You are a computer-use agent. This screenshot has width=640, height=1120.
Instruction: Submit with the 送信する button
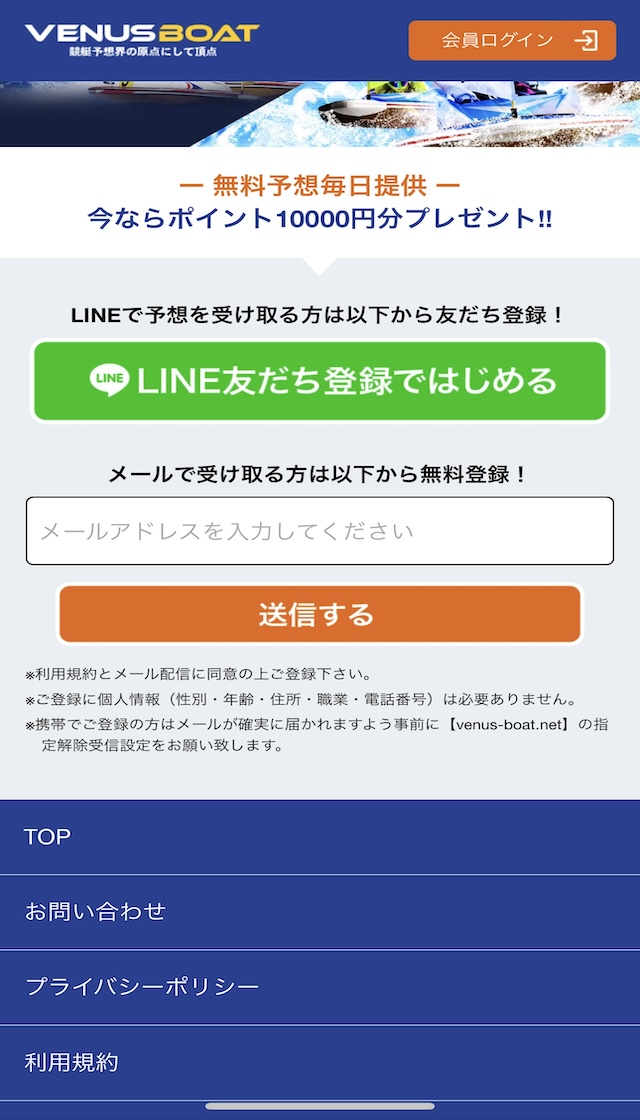click(x=320, y=614)
